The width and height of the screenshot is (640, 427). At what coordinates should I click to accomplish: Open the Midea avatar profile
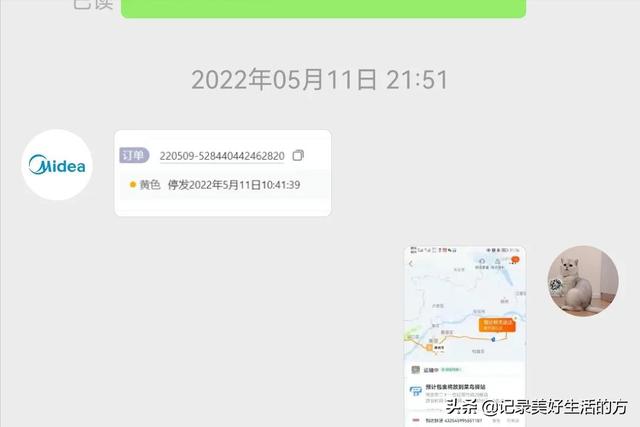[x=57, y=165]
